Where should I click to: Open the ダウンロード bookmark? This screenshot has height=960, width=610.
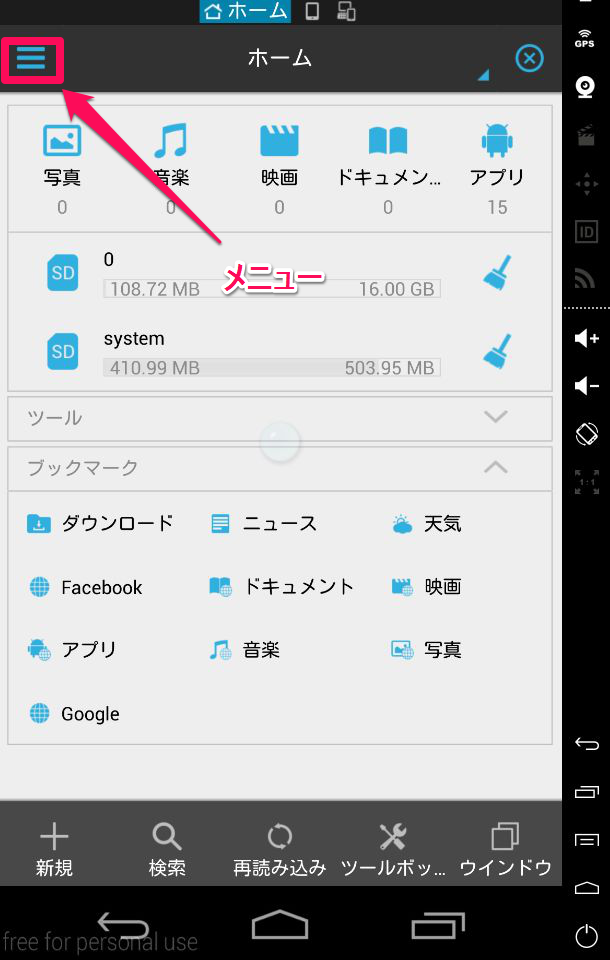(100, 523)
